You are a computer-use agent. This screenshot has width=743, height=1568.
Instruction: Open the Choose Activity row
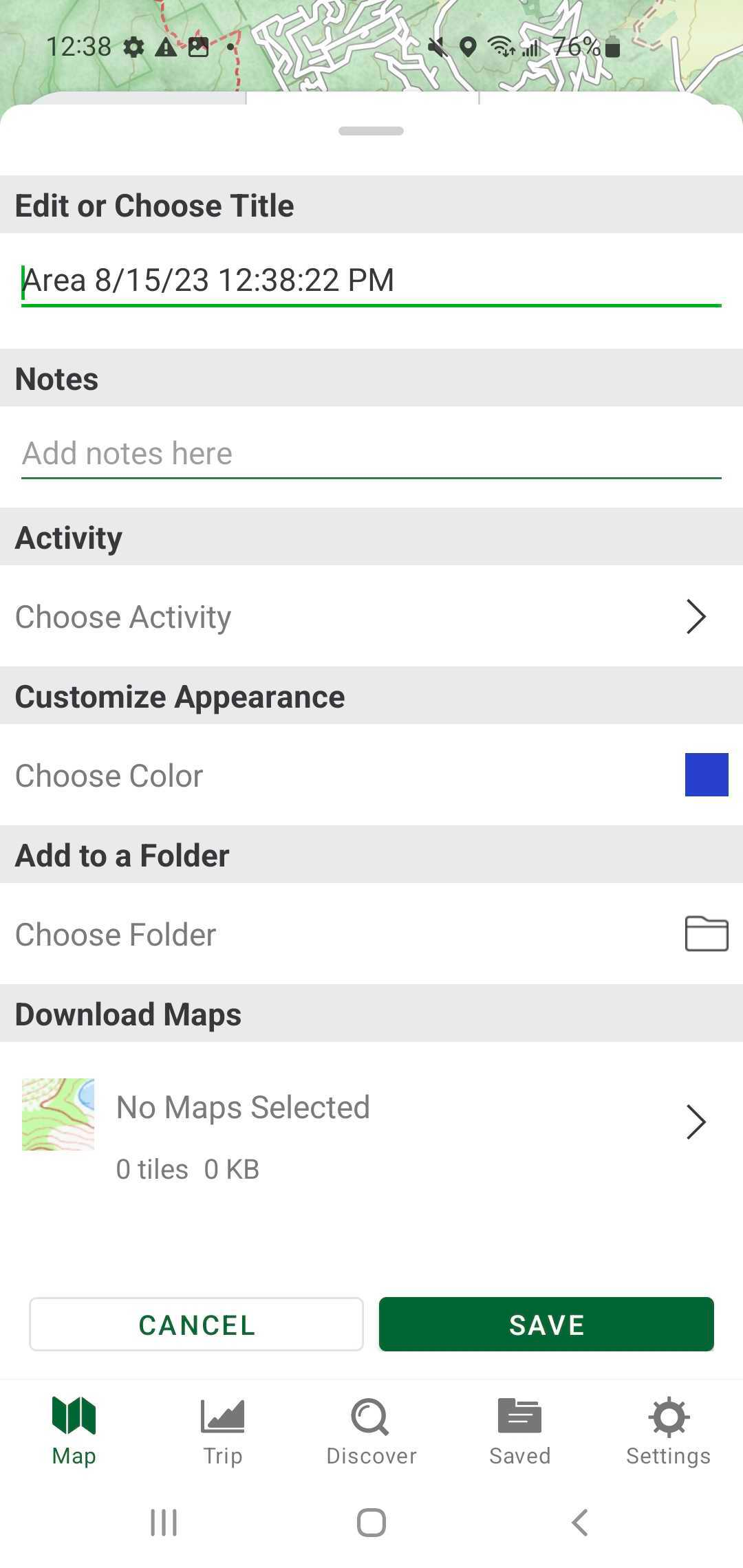pyautogui.click(x=371, y=616)
